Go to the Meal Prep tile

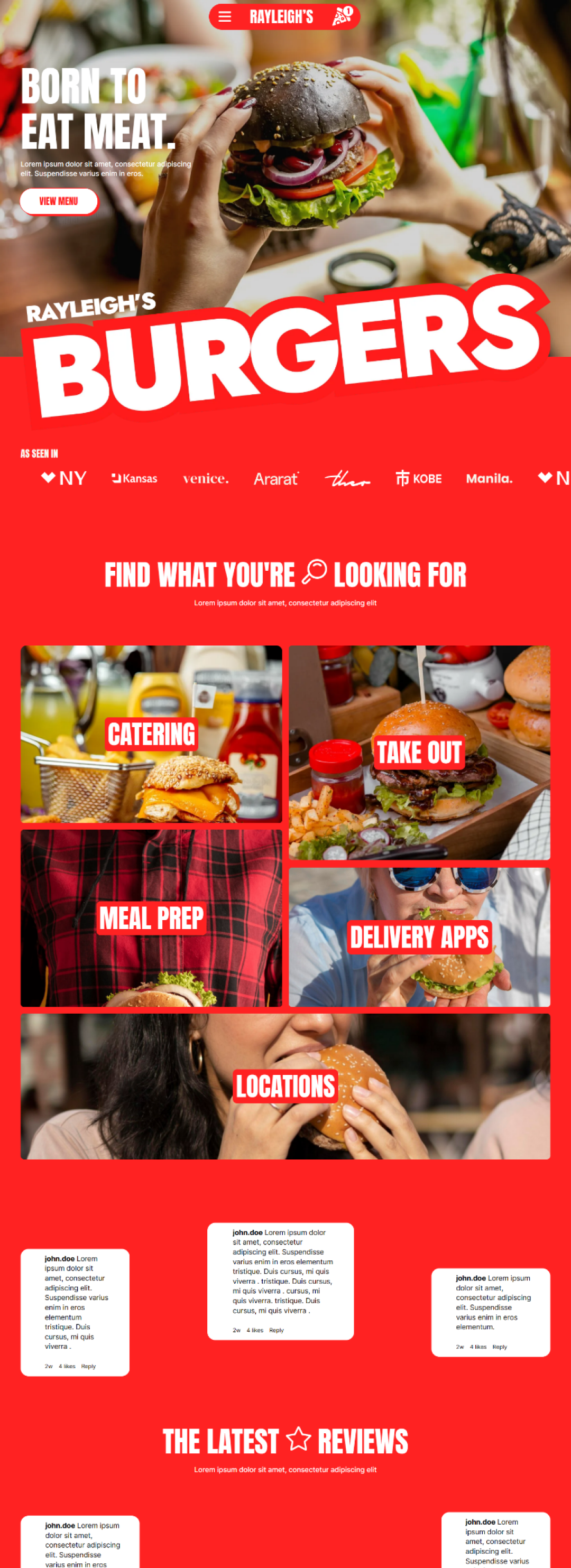click(151, 917)
